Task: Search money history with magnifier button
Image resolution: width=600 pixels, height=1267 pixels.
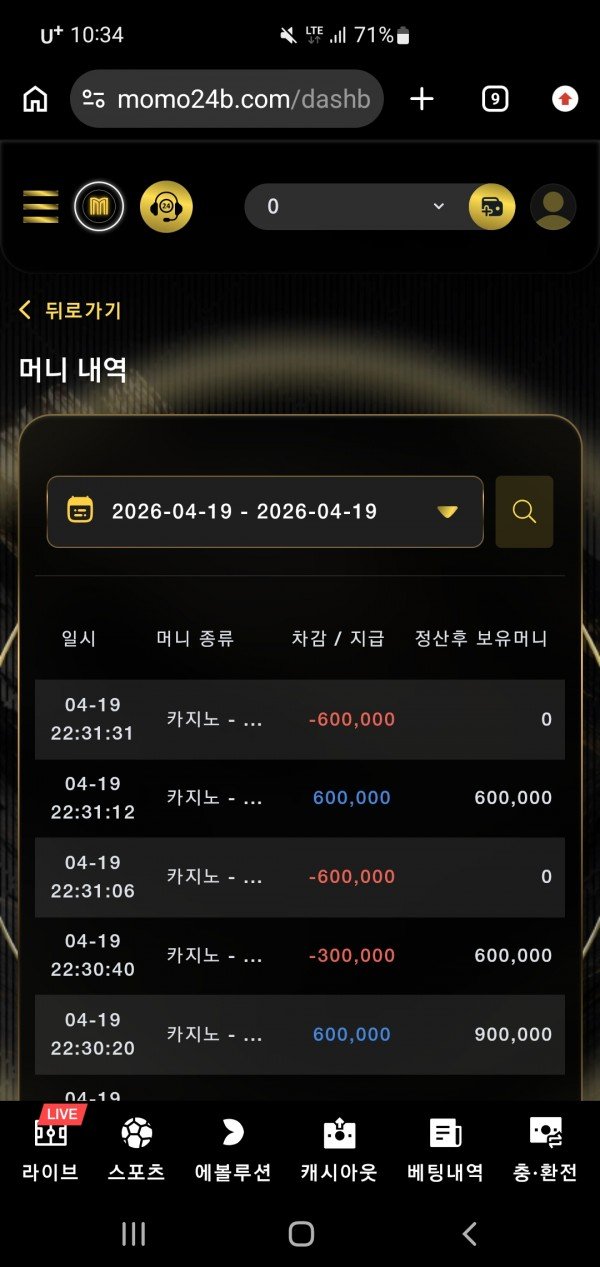Action: [x=524, y=512]
